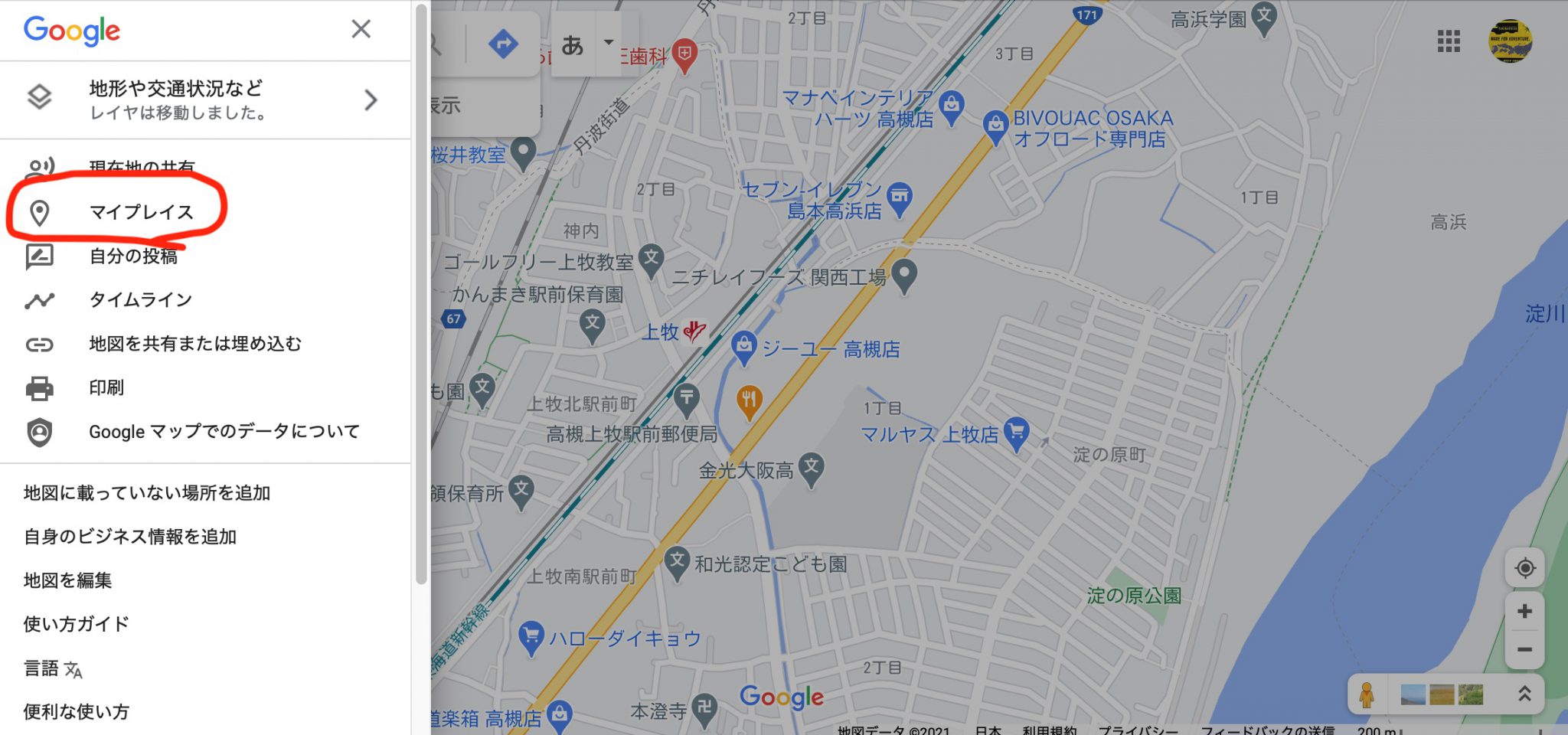
Task: Open 使い方ガイド
Action: click(x=77, y=624)
